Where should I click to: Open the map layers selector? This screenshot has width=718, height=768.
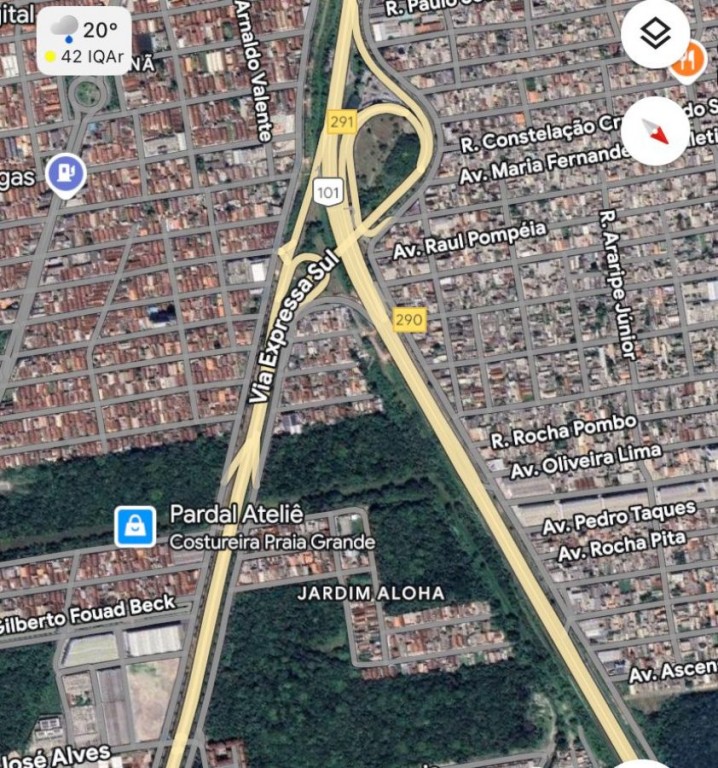coord(655,35)
